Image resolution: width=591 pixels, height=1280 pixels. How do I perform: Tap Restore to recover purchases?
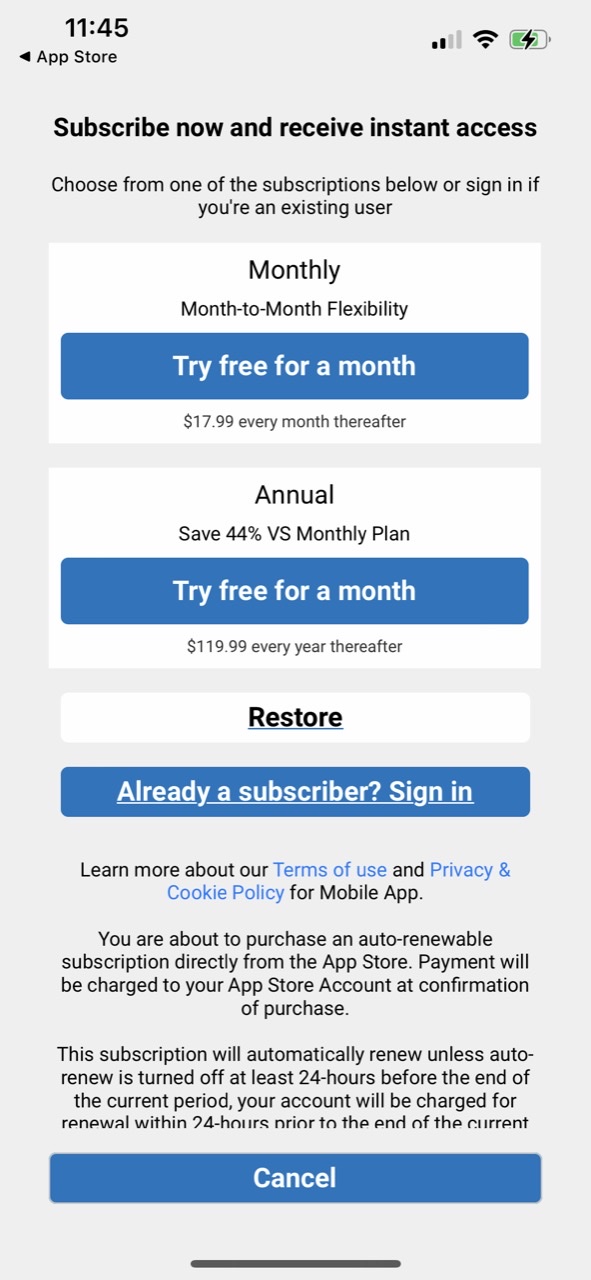pos(295,717)
